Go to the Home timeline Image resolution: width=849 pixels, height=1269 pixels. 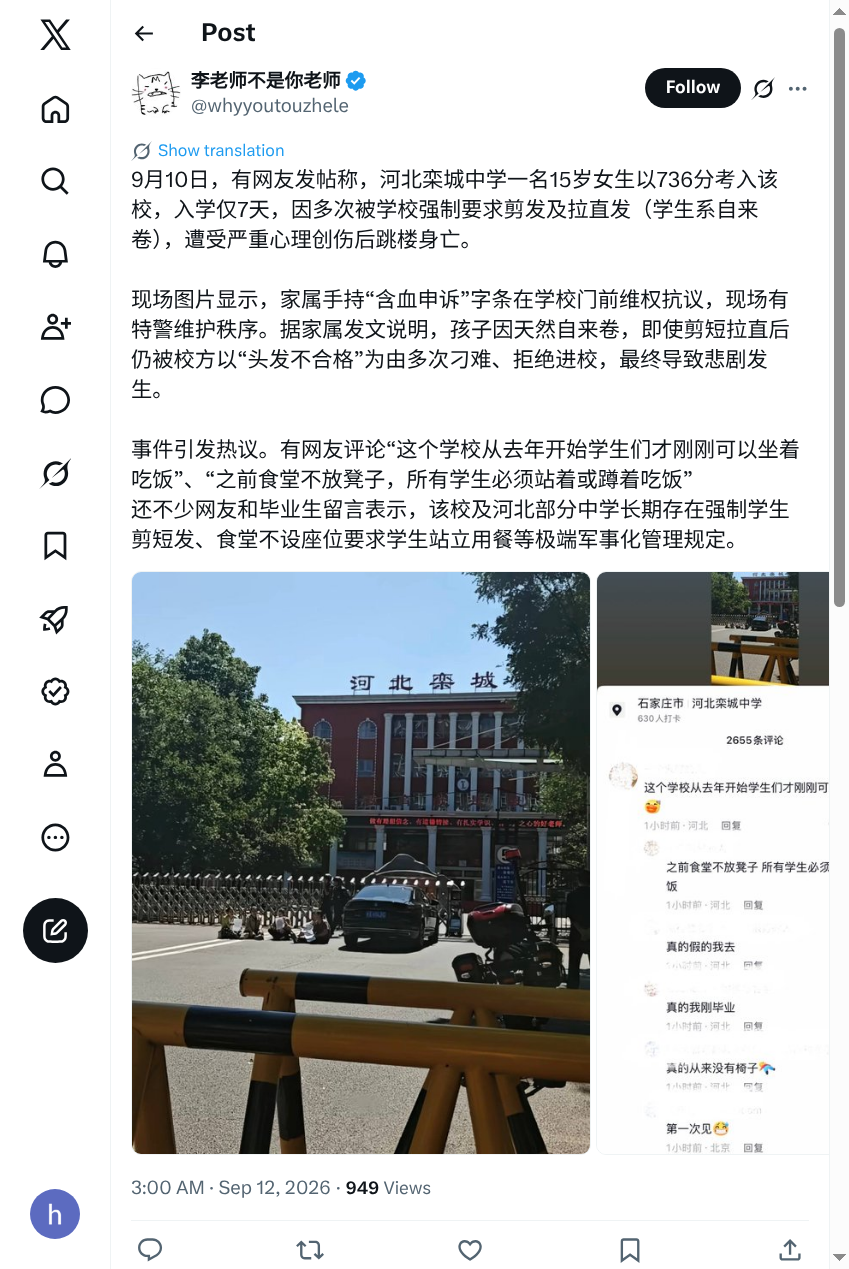pyautogui.click(x=55, y=109)
